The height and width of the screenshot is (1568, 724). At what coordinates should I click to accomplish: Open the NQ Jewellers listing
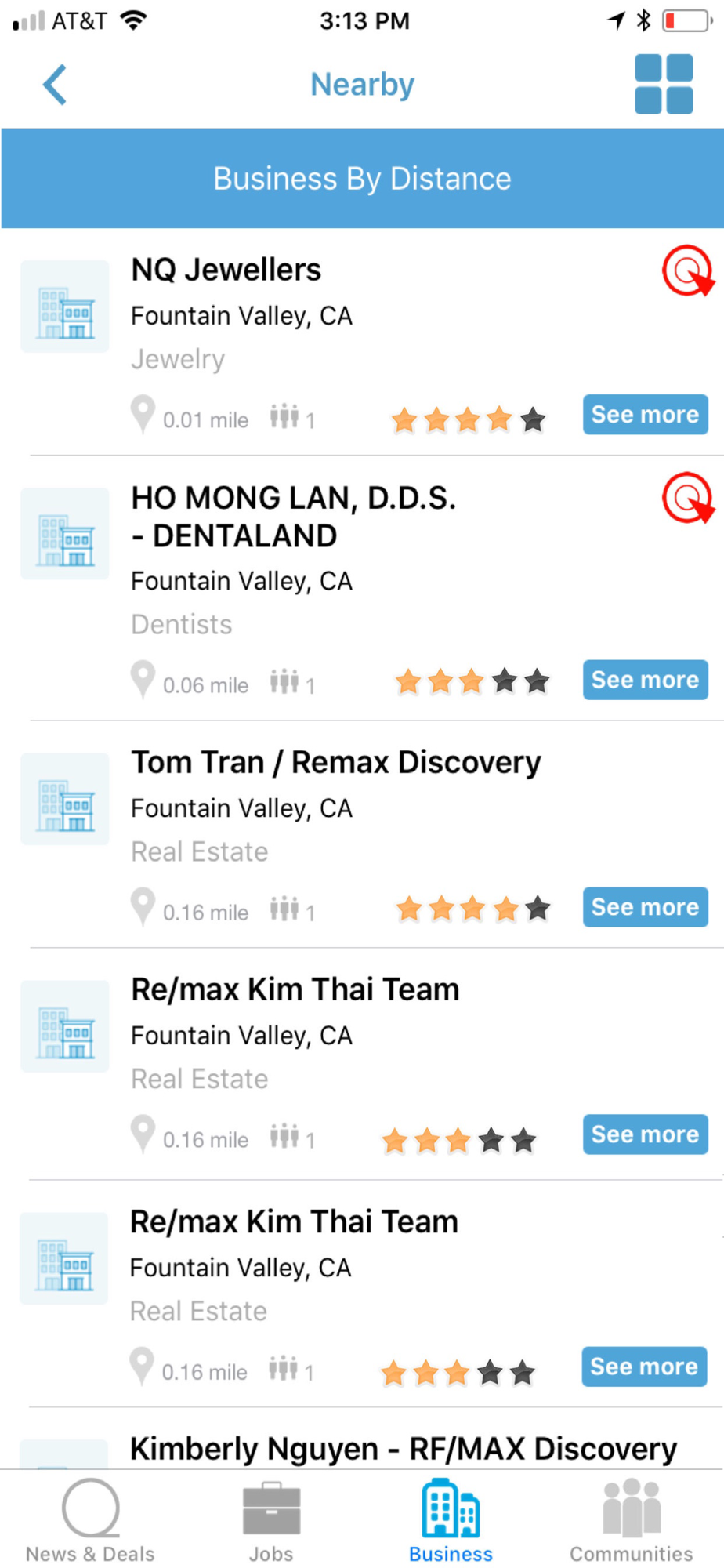coord(226,270)
